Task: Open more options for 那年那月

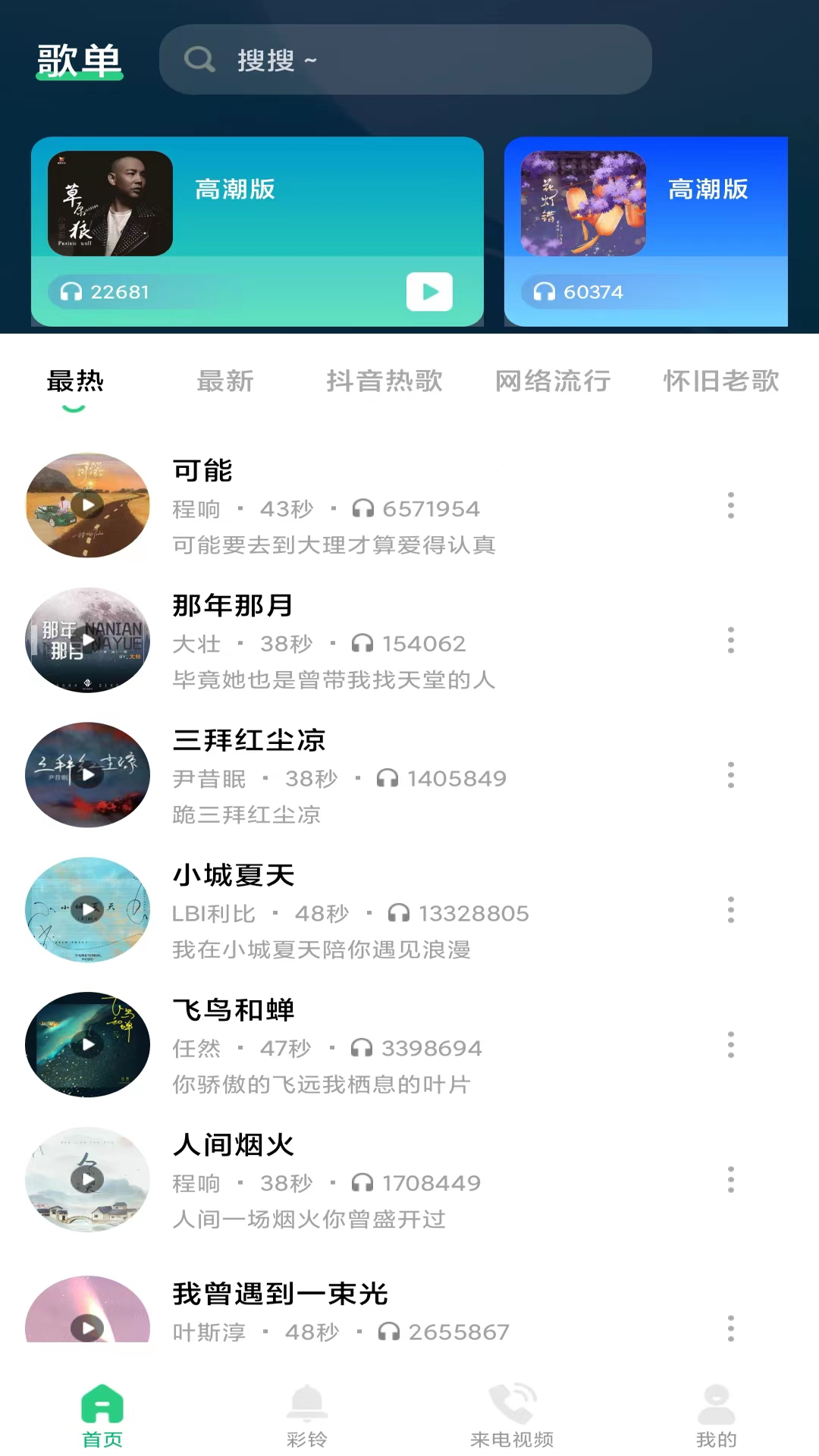Action: point(731,640)
